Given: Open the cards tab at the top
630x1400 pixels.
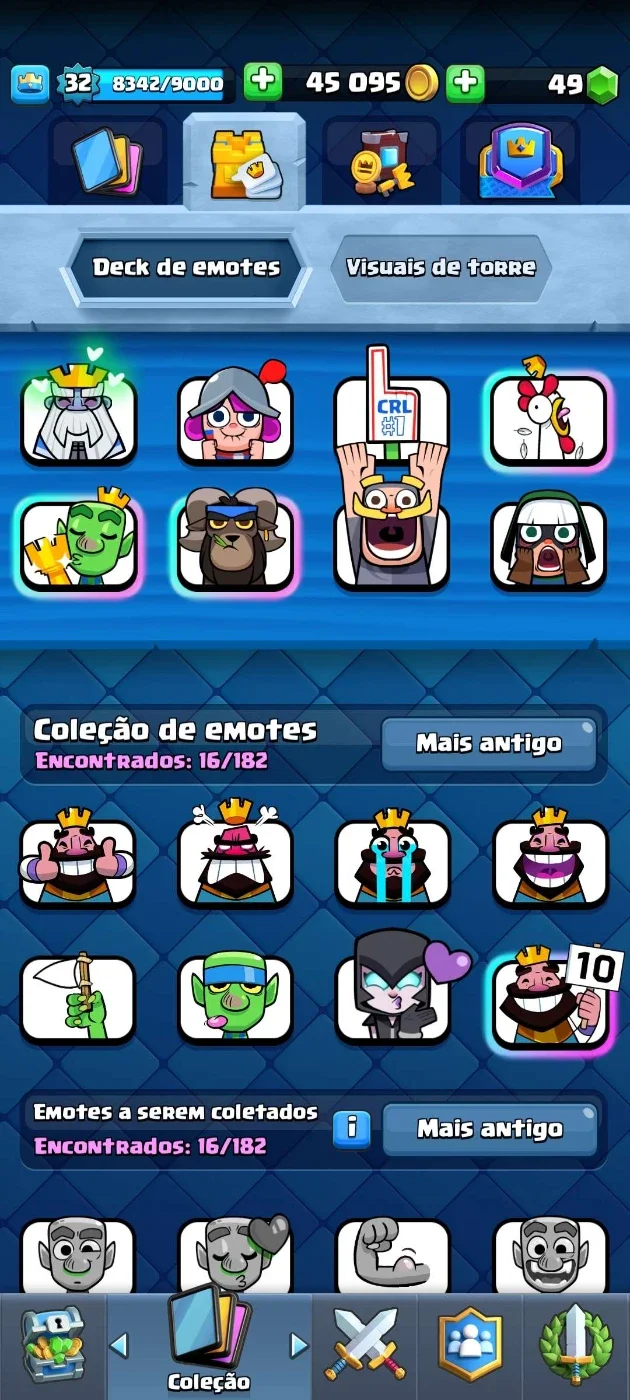Looking at the screenshot, I should coord(107,160).
